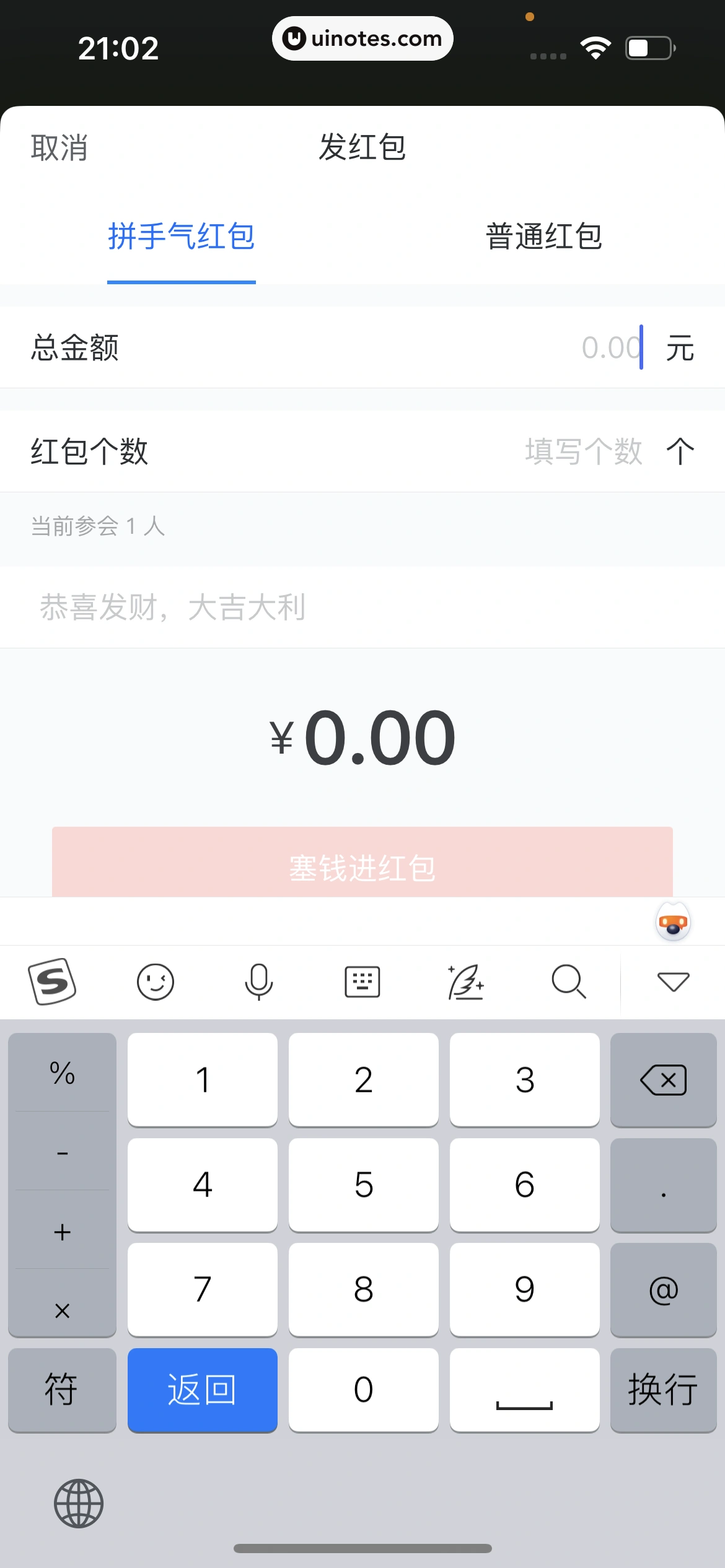
Task: Tap the @ key on the keypad
Action: [x=663, y=1290]
